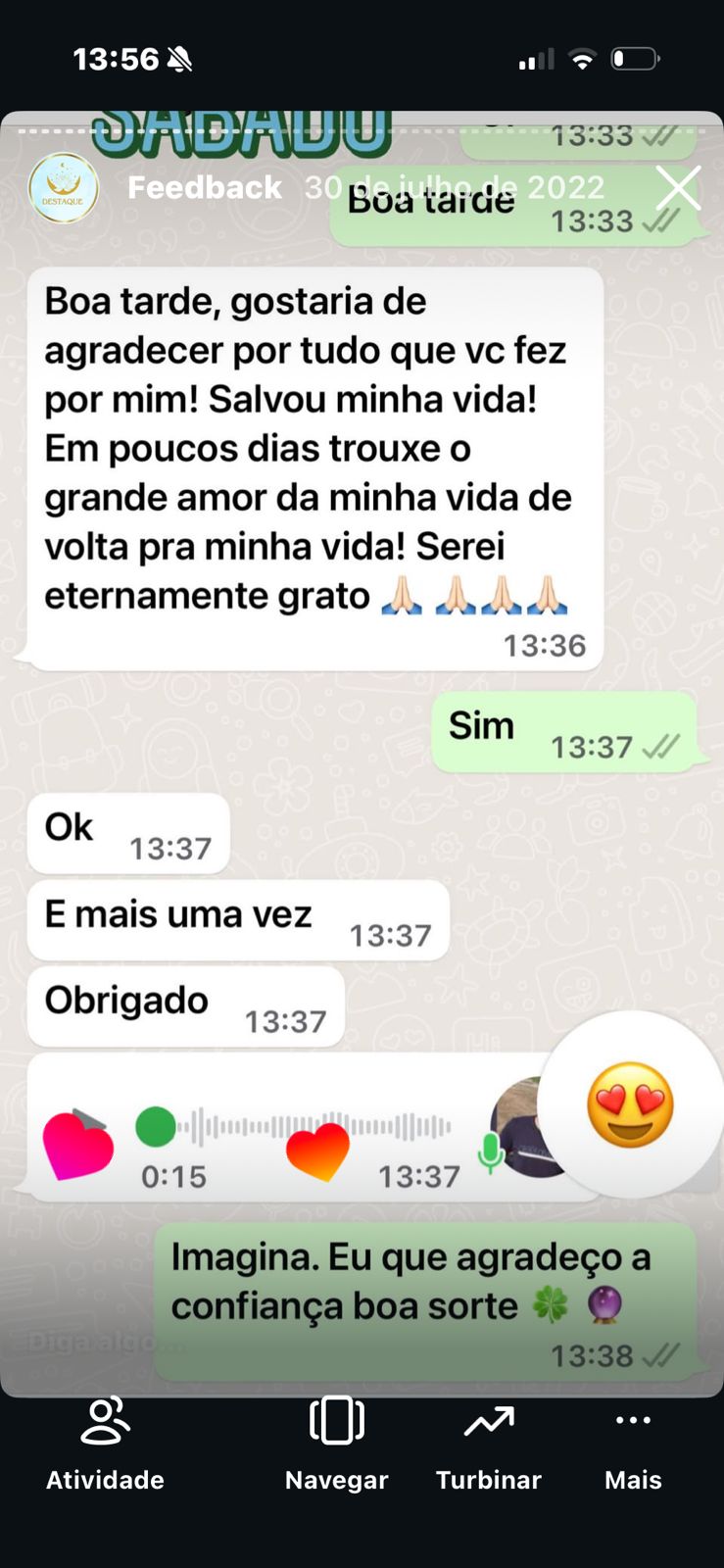Tap the Navegar option
Viewport: 724px width, 1568px height.
pyautogui.click(x=336, y=1444)
